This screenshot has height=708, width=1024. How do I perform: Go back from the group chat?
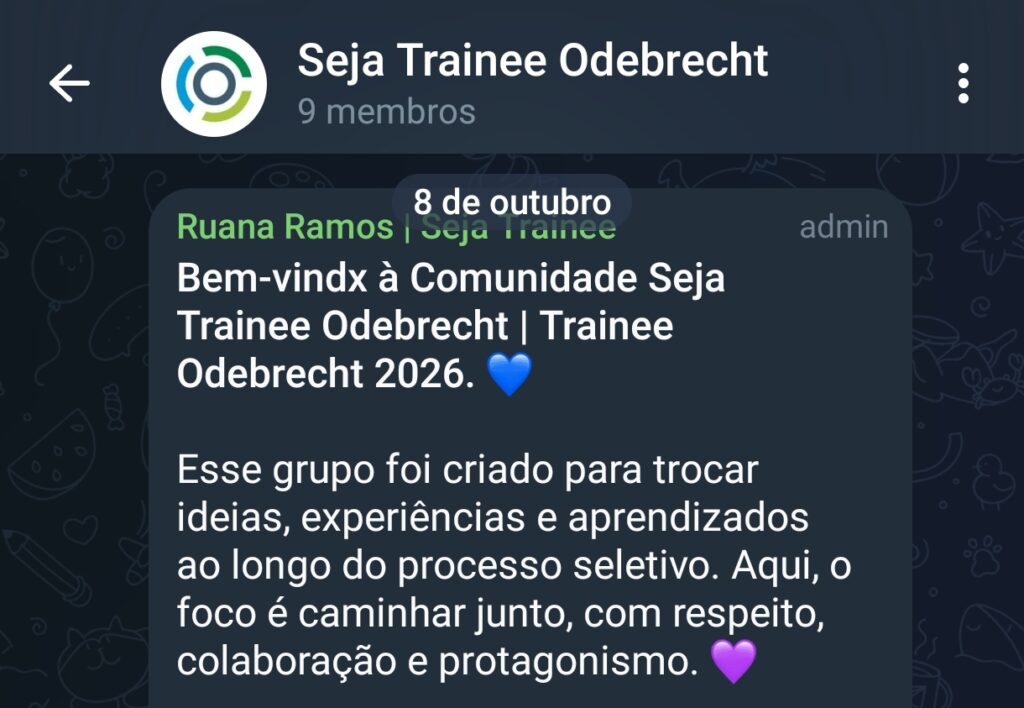(69, 84)
